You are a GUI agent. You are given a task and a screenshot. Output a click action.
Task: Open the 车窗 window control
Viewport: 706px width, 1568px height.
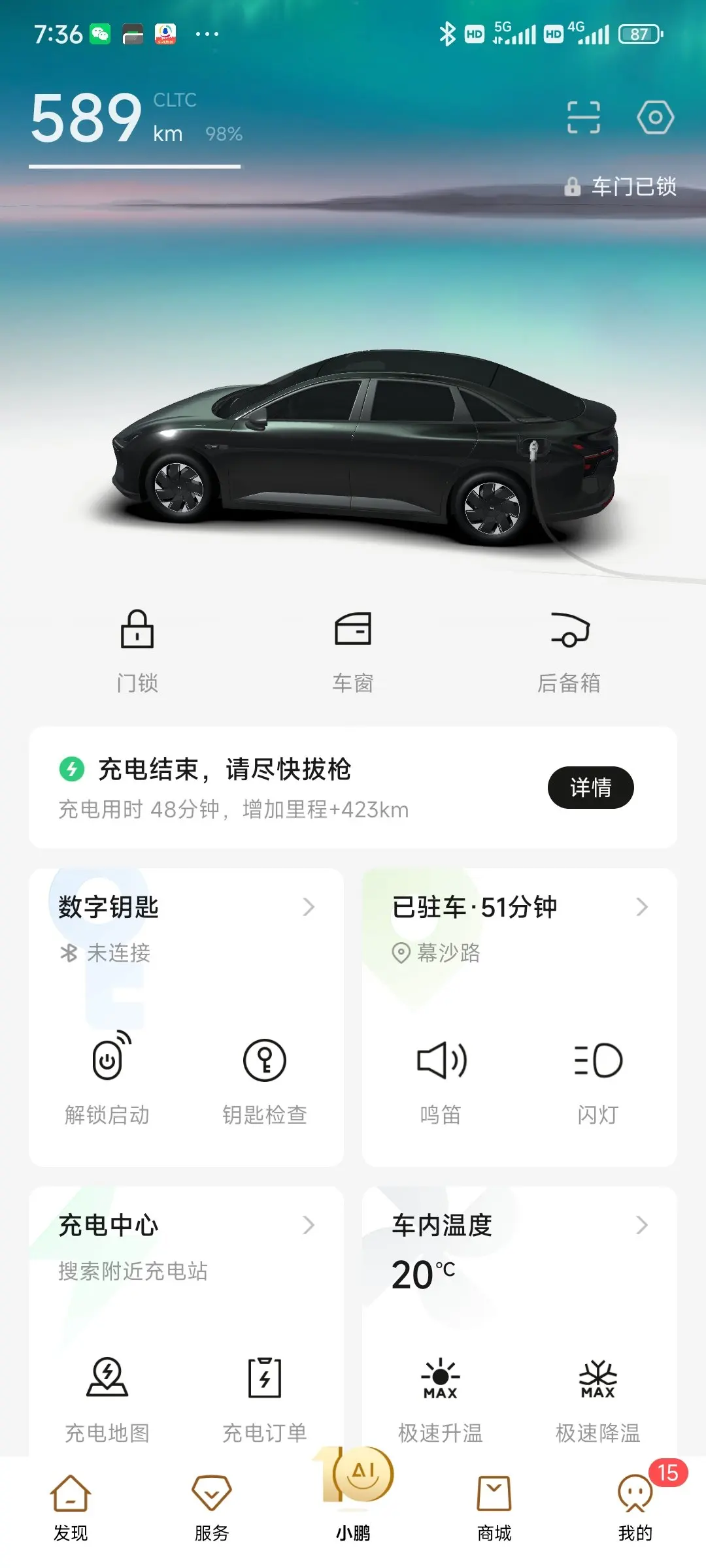coord(353,649)
